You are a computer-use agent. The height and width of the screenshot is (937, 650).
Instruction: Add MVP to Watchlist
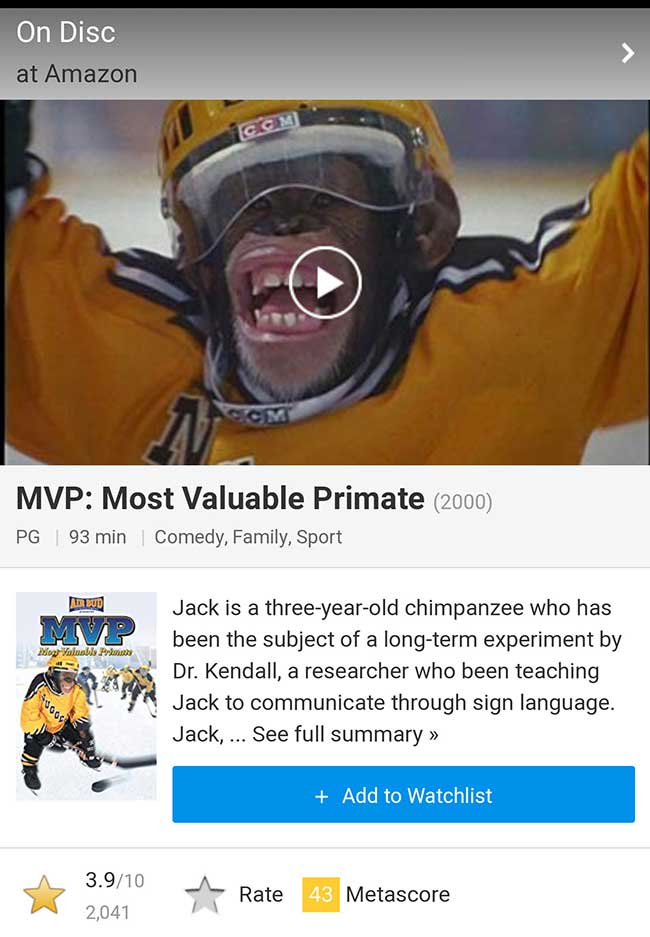[403, 795]
